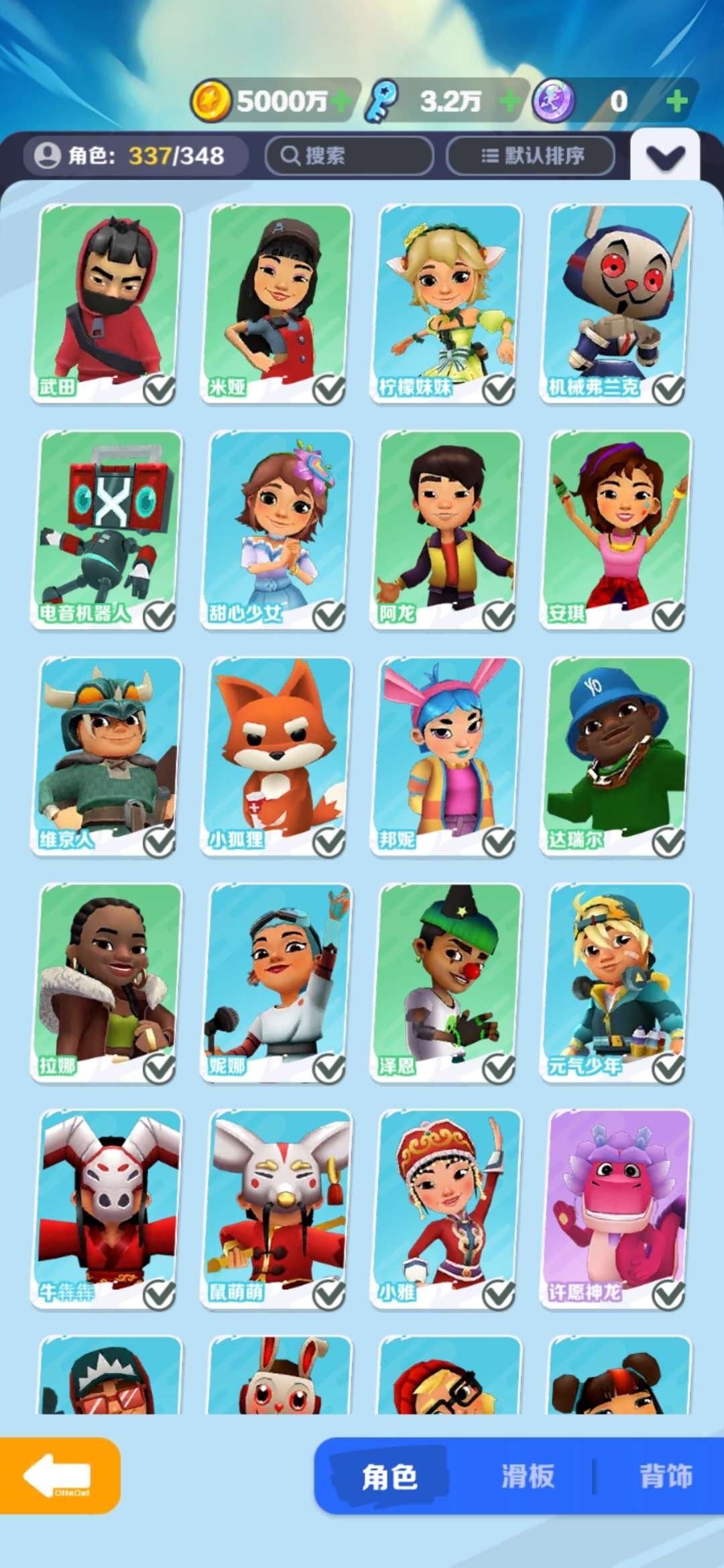
Task: Open the 柠檬妹妹 character card
Action: coord(446,303)
